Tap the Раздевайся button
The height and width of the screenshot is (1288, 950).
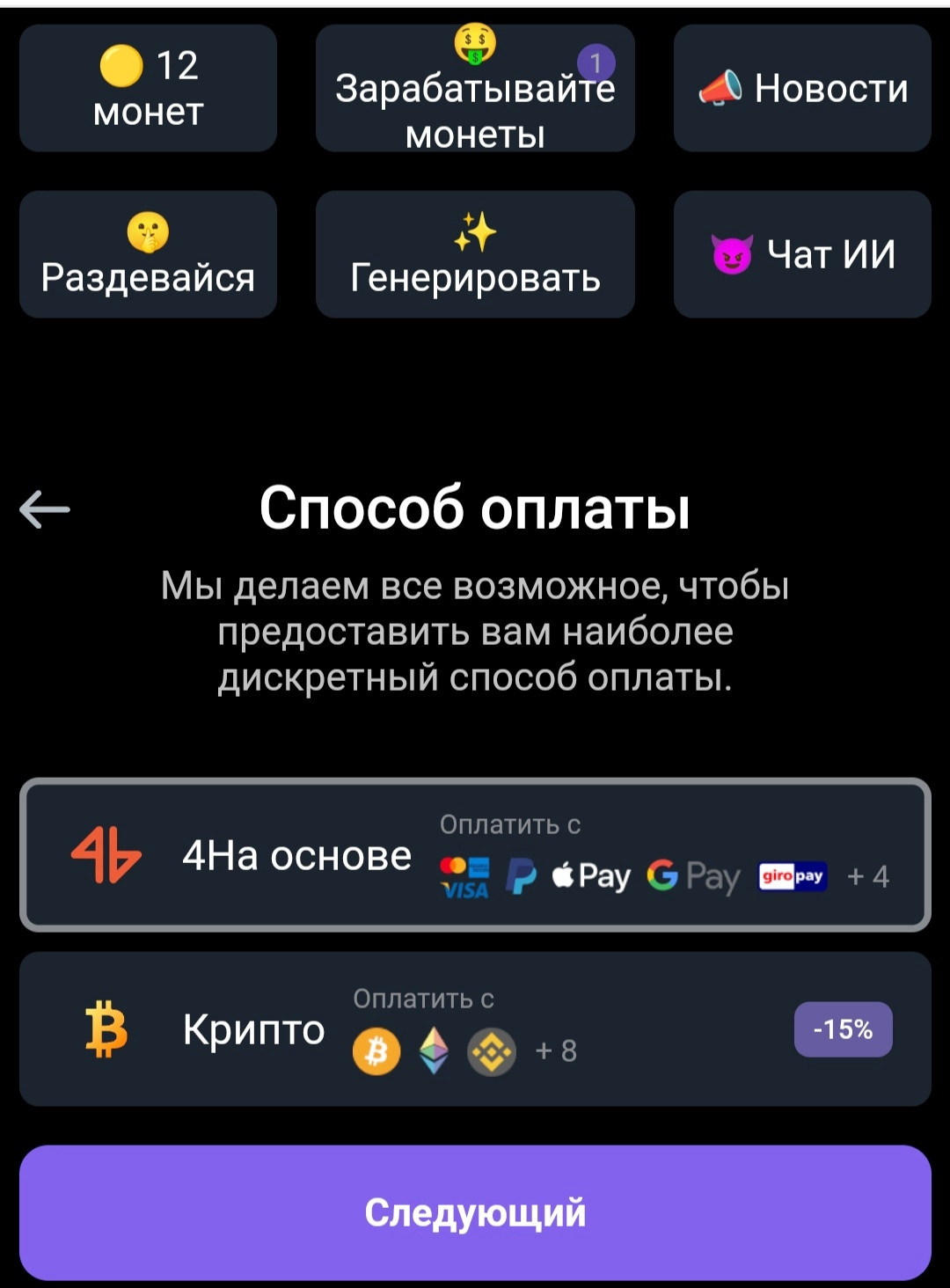[x=148, y=254]
